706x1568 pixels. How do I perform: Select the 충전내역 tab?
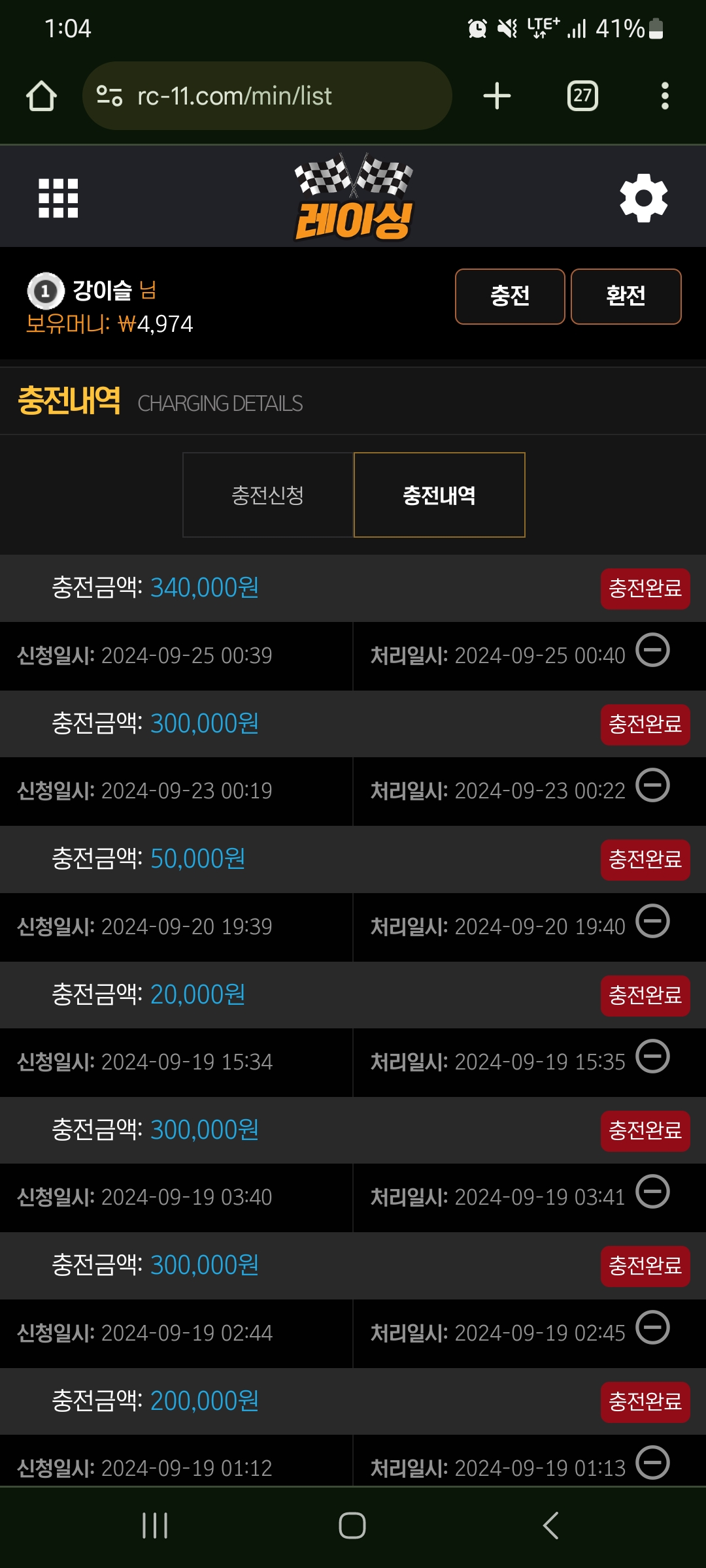[439, 495]
